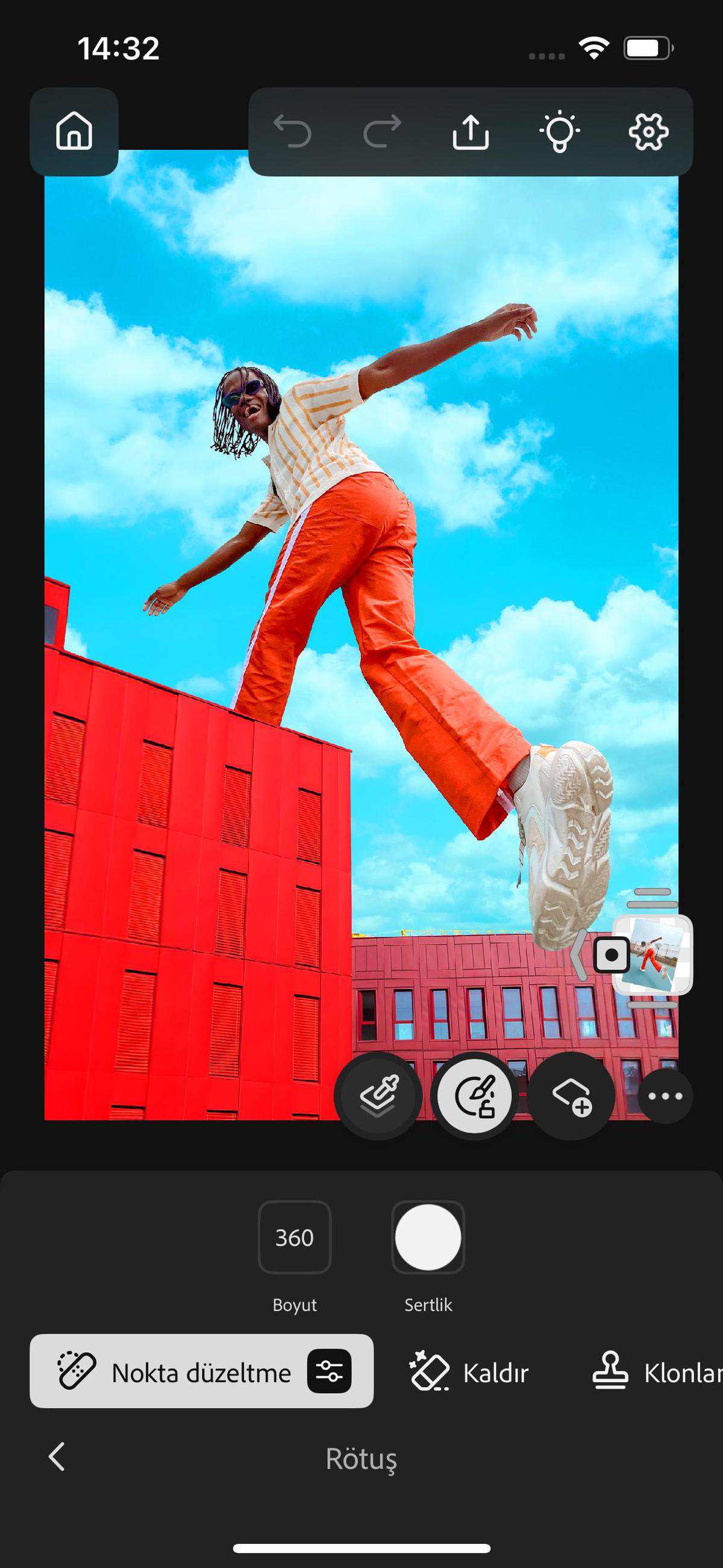Open more options three dots
Screen dimensions: 723x1568
coord(665,1095)
